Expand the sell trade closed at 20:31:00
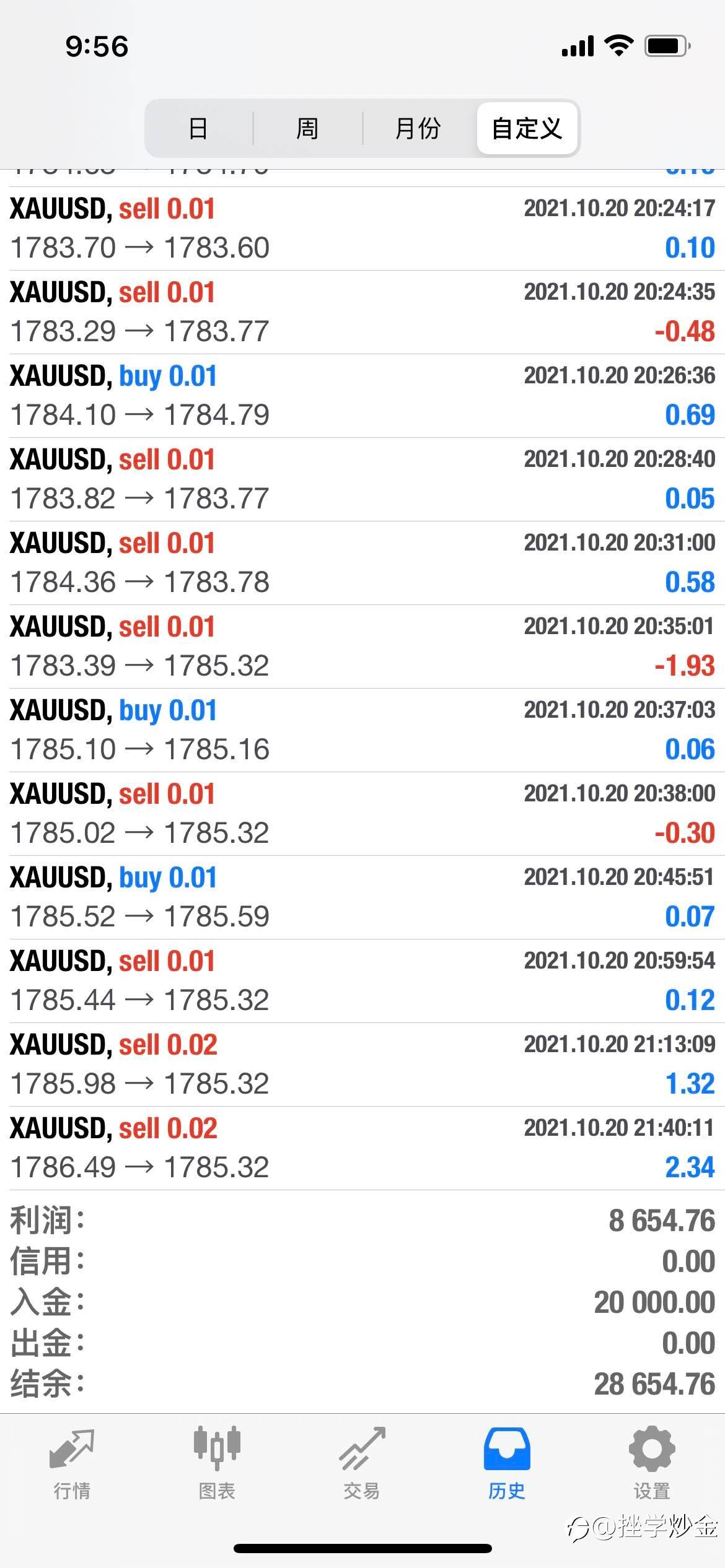This screenshot has height=1568, width=725. click(362, 563)
